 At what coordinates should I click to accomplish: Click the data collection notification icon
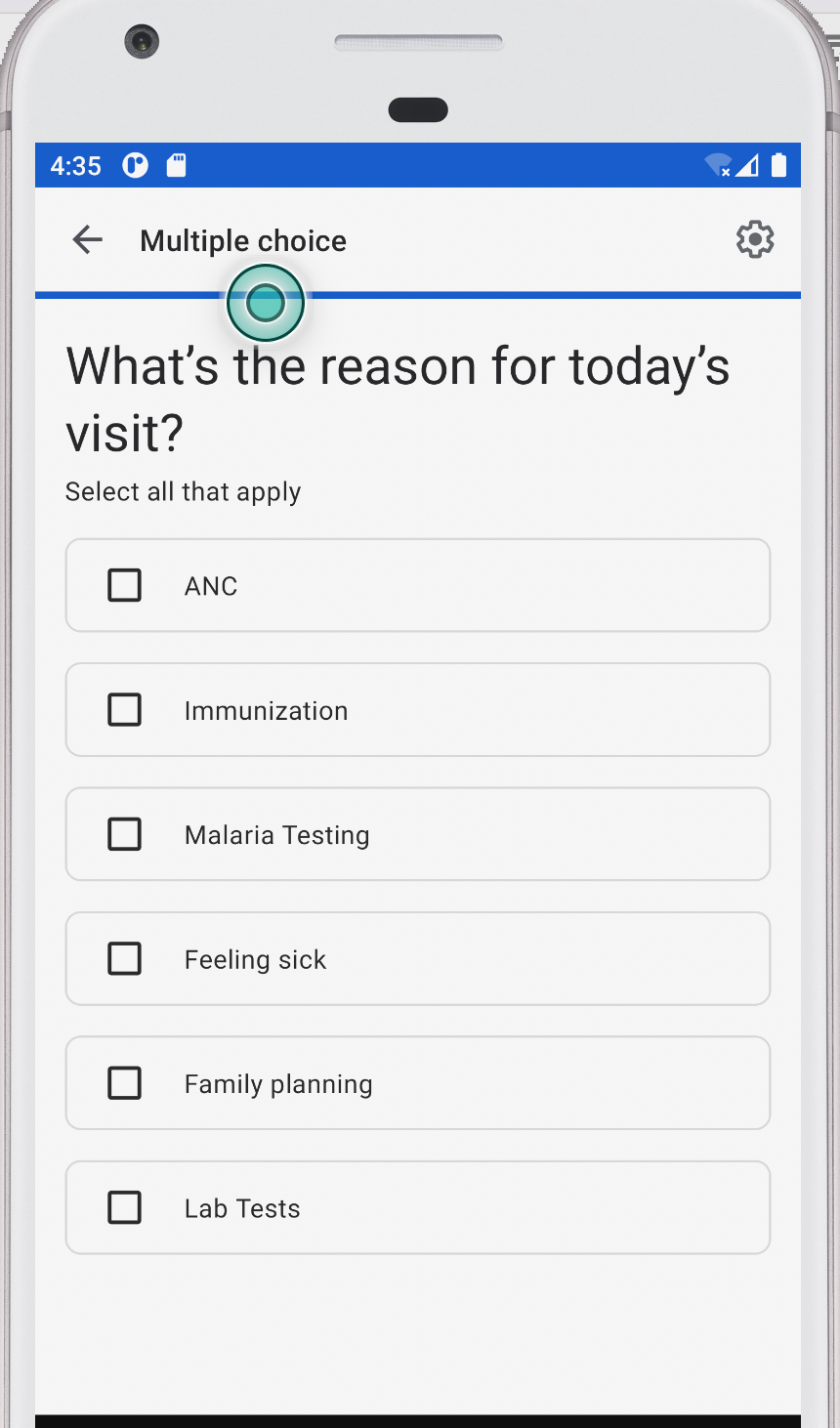tap(135, 165)
